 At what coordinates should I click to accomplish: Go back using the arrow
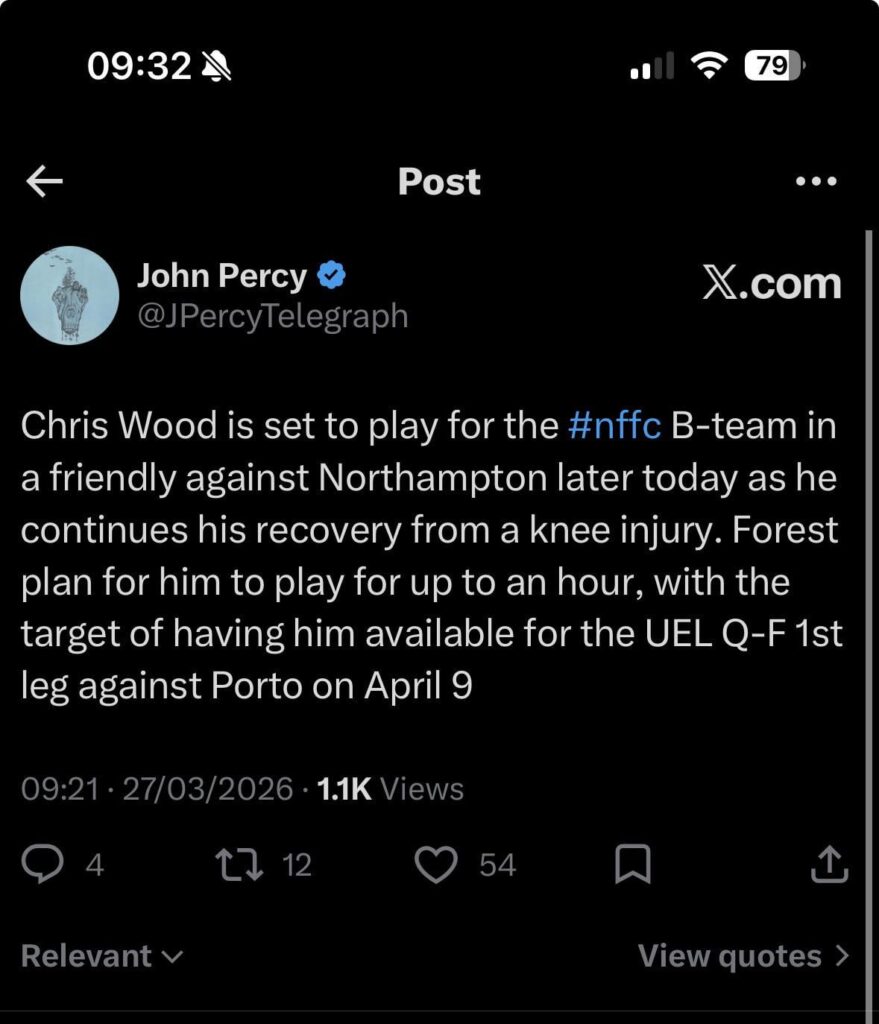tap(44, 181)
